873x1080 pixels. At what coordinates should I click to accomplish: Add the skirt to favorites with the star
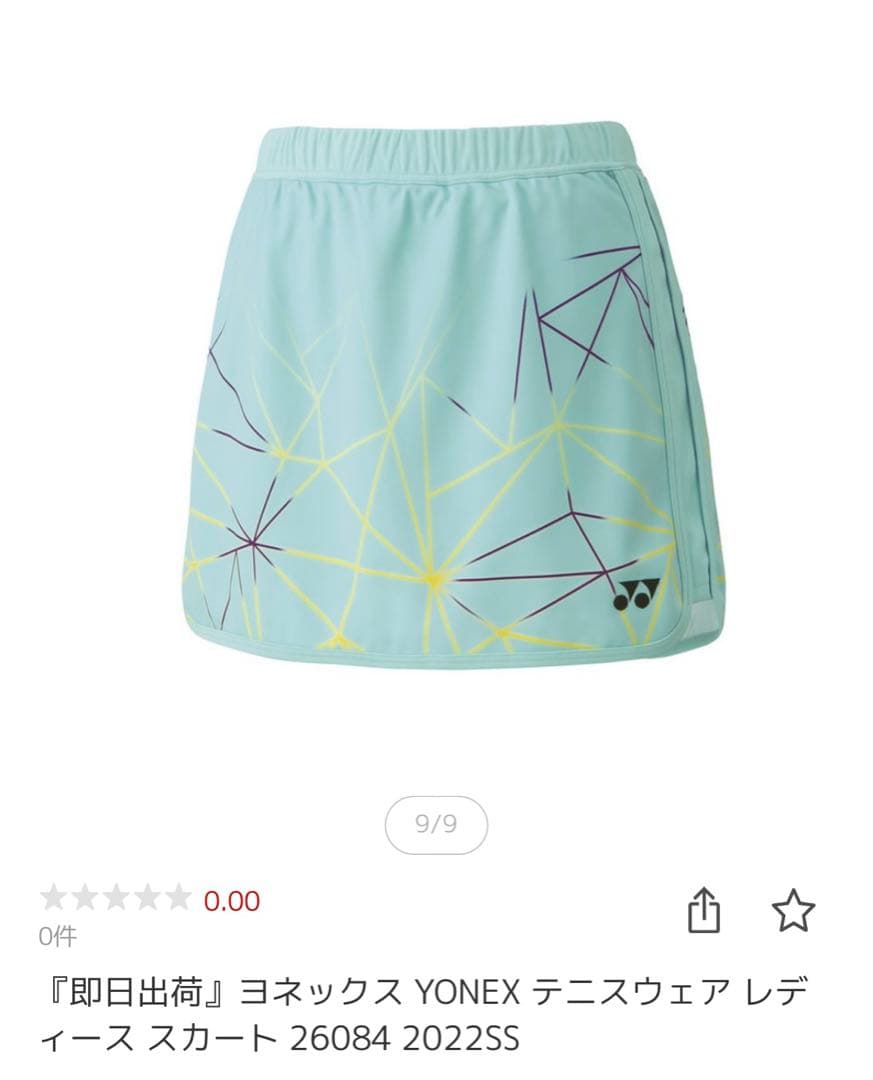point(793,911)
